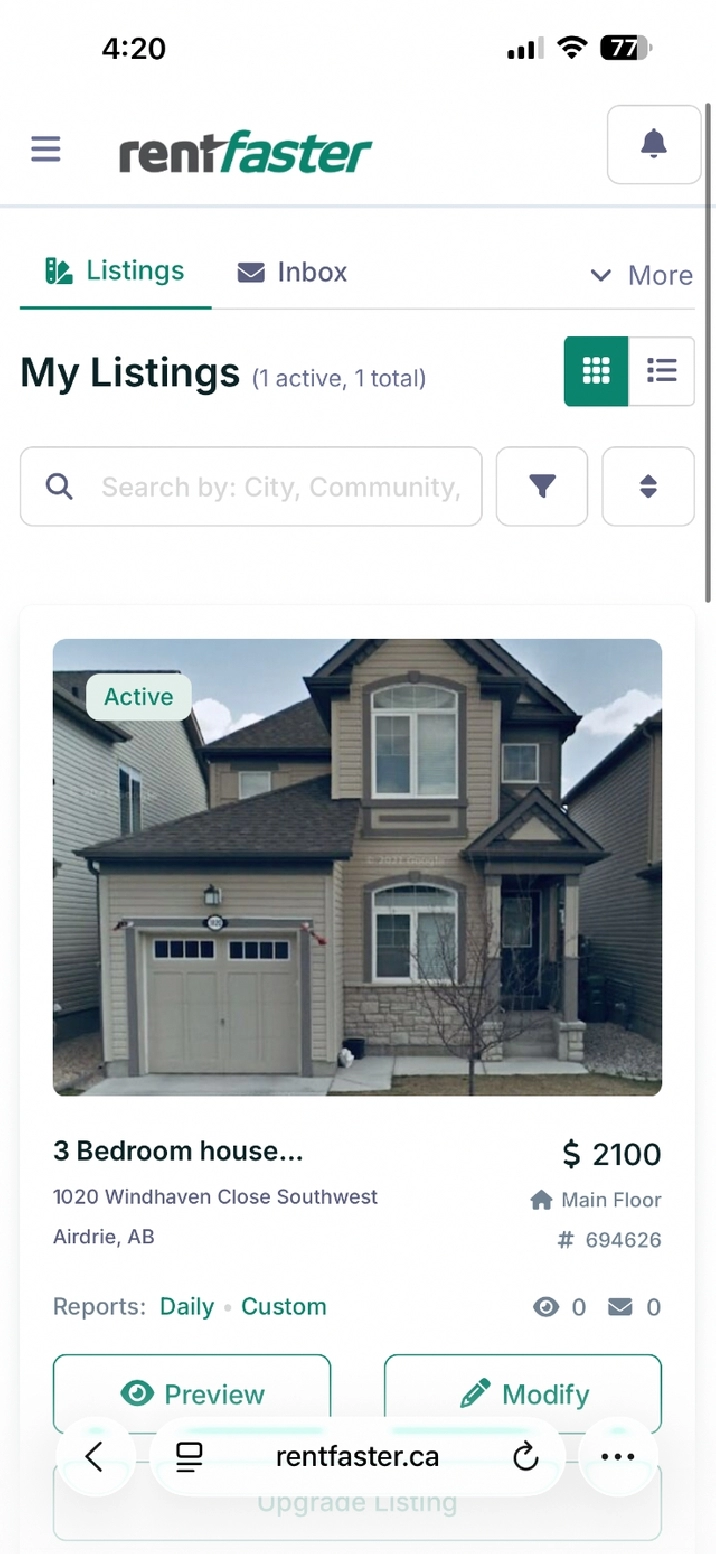Open the filter options

click(542, 487)
